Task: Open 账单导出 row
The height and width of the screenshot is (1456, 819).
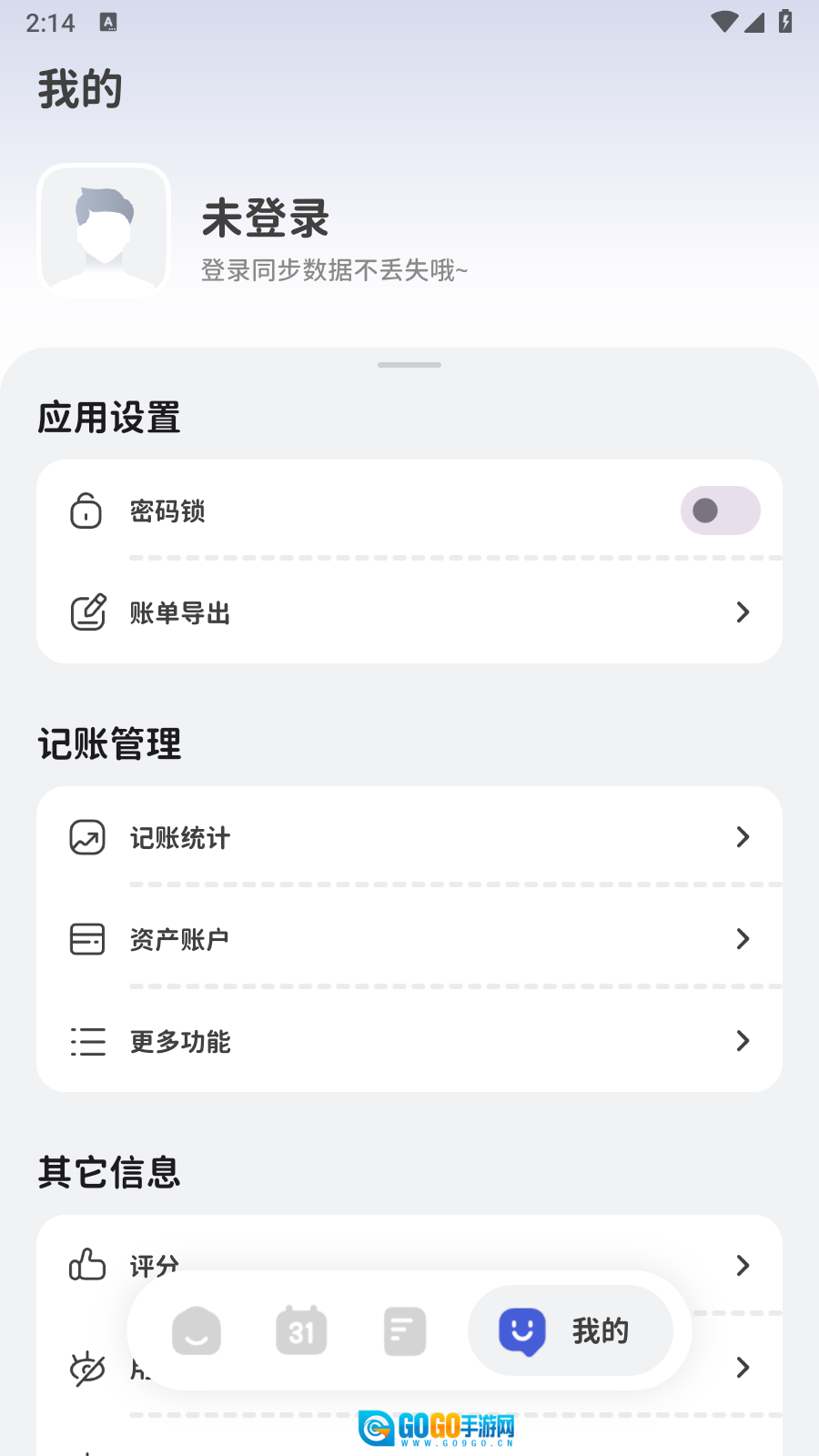Action: 409,612
